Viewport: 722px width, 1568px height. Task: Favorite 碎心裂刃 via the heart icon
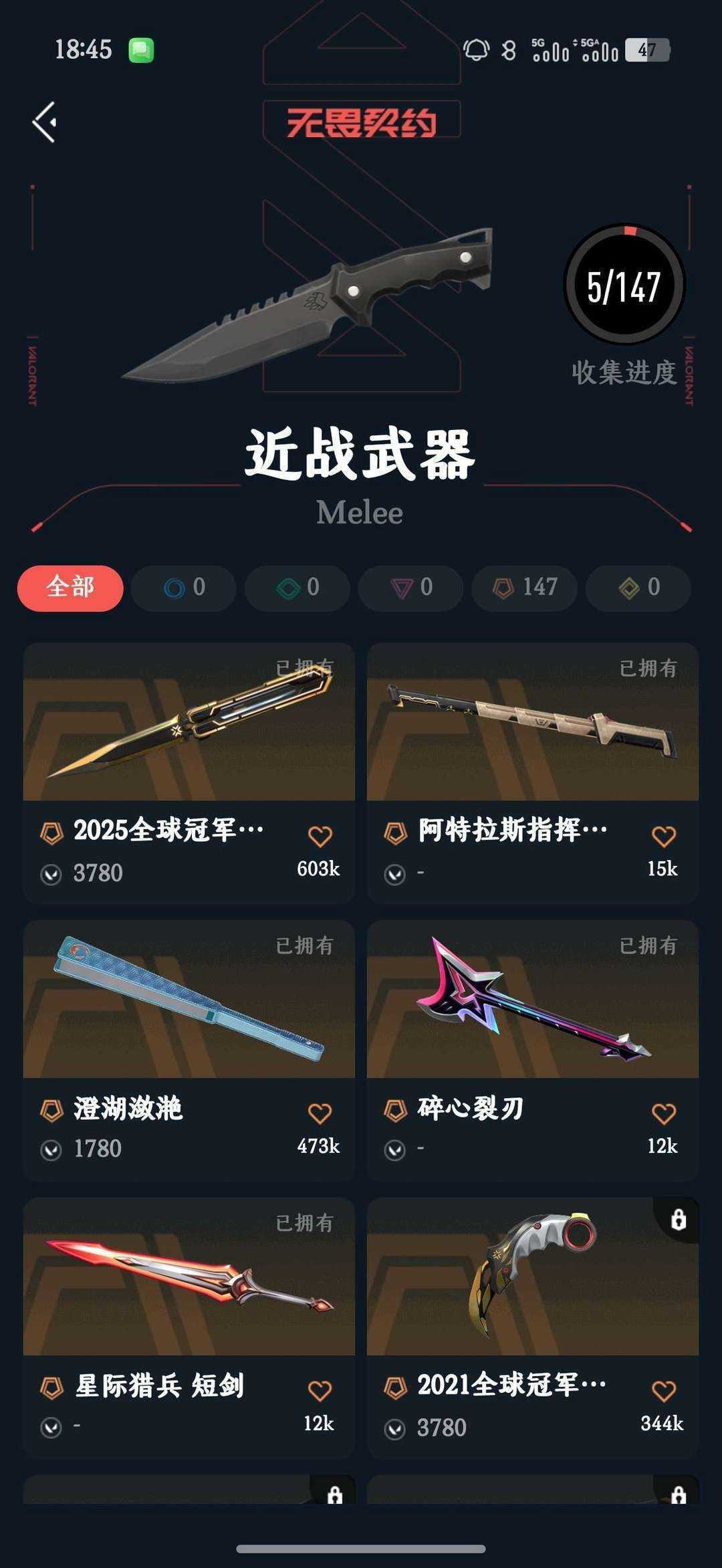click(x=663, y=1113)
